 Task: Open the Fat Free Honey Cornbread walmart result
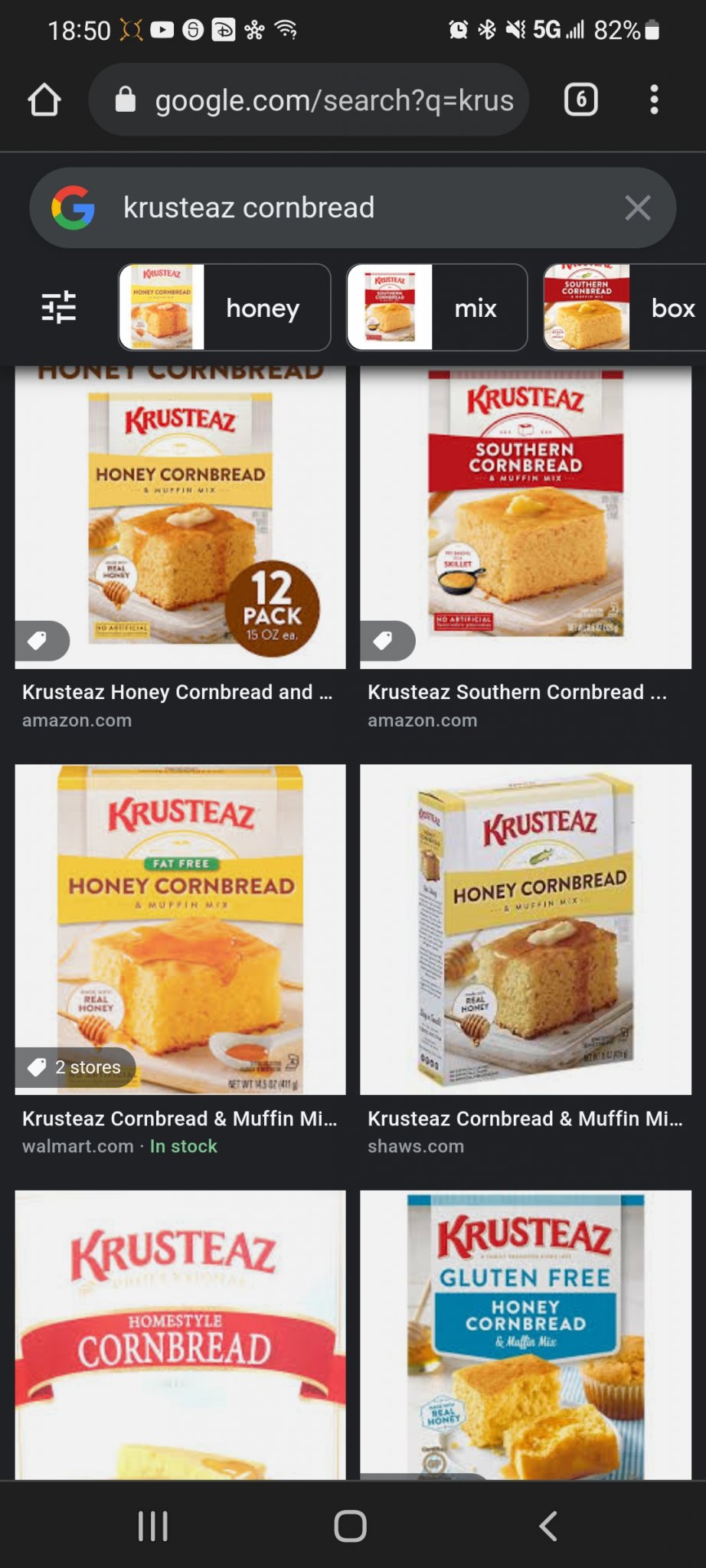pyautogui.click(x=180, y=929)
